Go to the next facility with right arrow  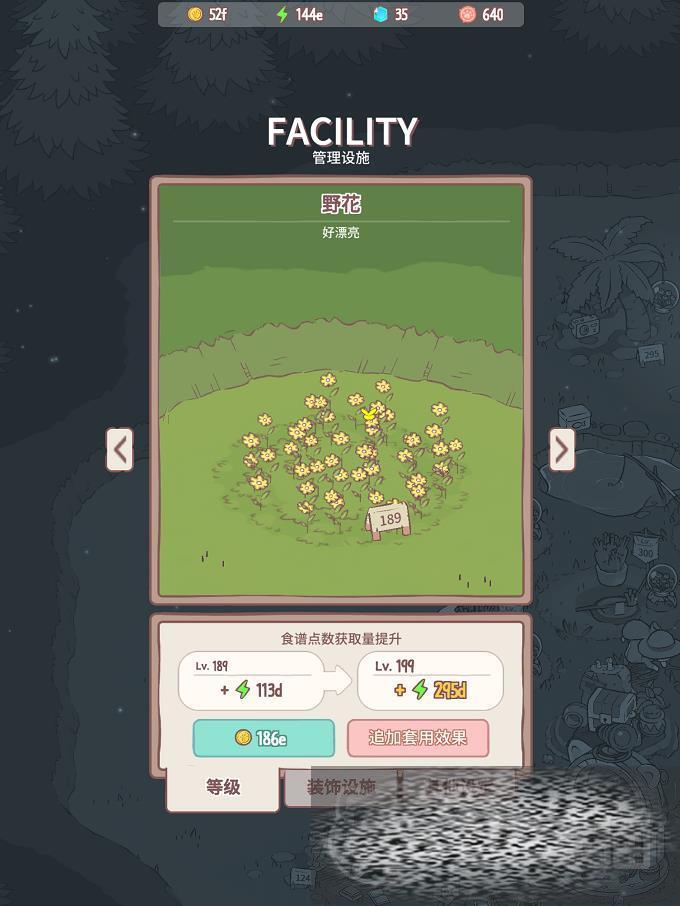(x=562, y=450)
